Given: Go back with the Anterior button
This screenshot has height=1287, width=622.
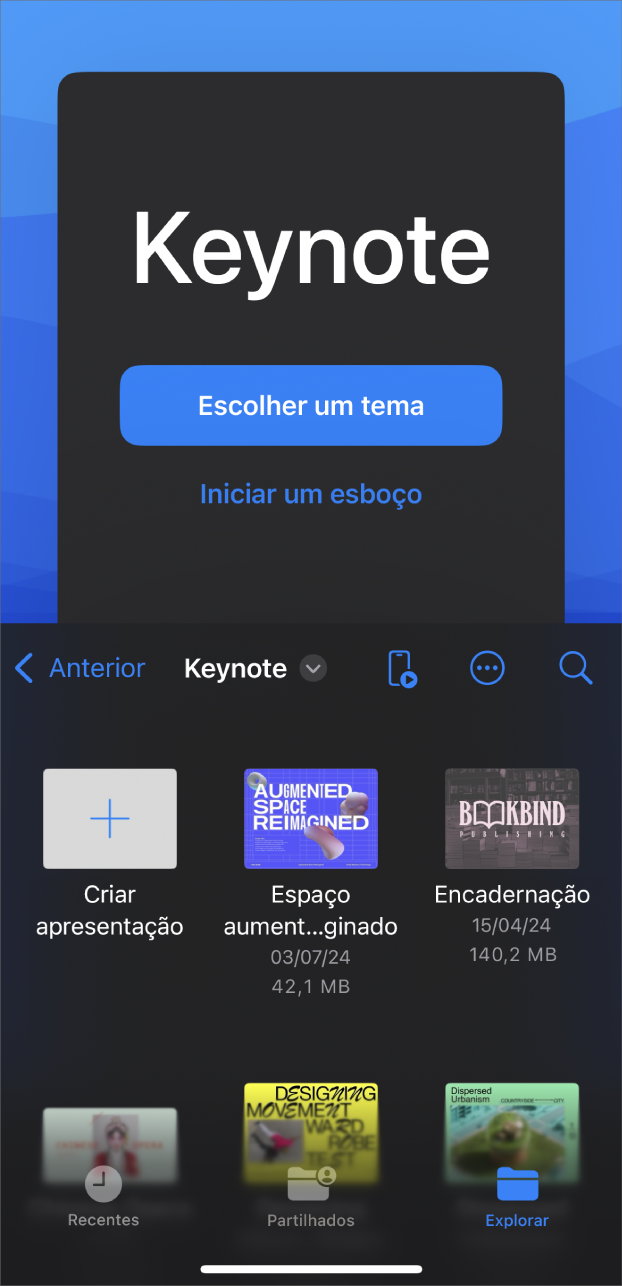Looking at the screenshot, I should coord(81,668).
